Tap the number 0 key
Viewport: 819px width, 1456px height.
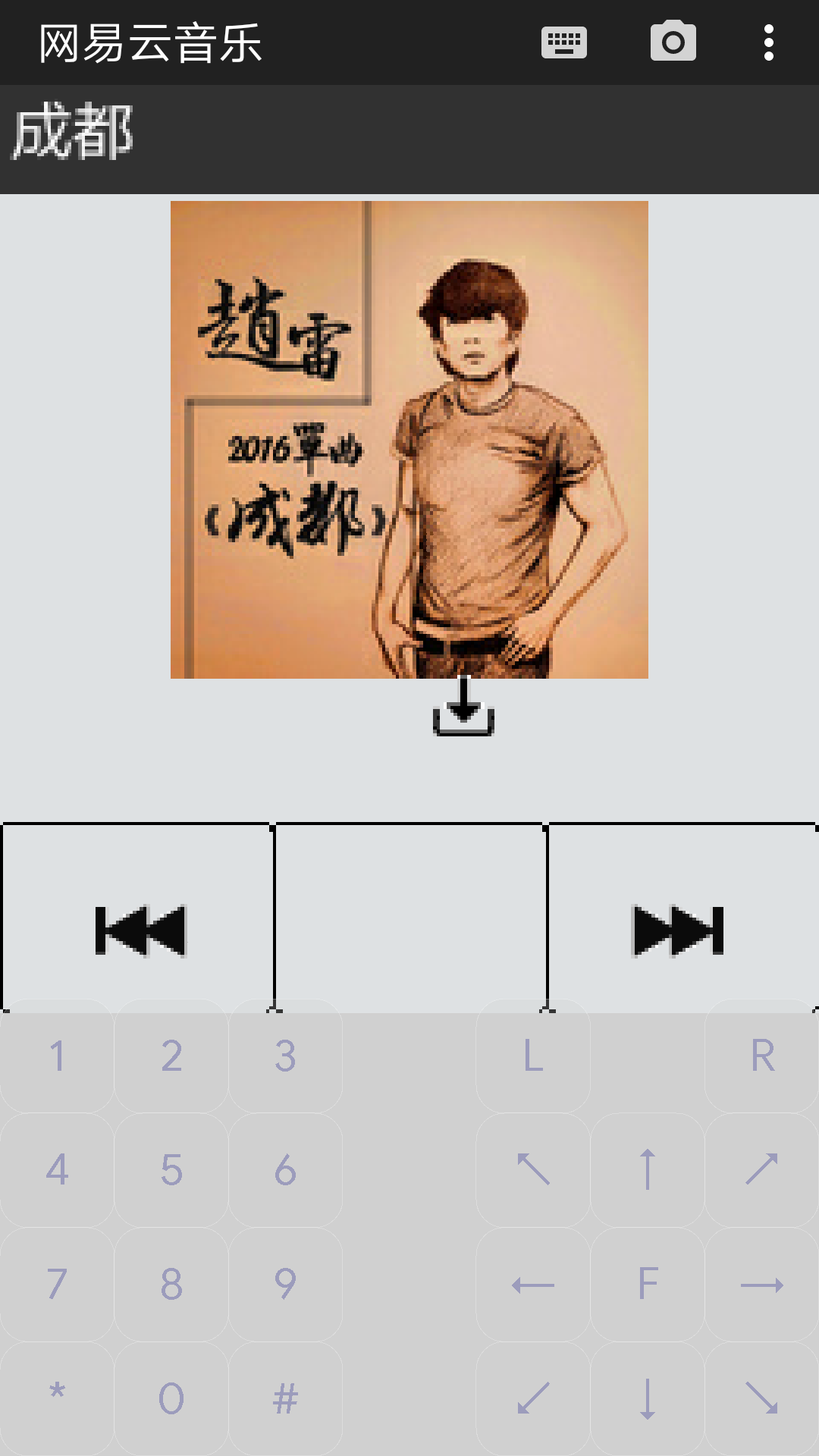pos(171,1398)
